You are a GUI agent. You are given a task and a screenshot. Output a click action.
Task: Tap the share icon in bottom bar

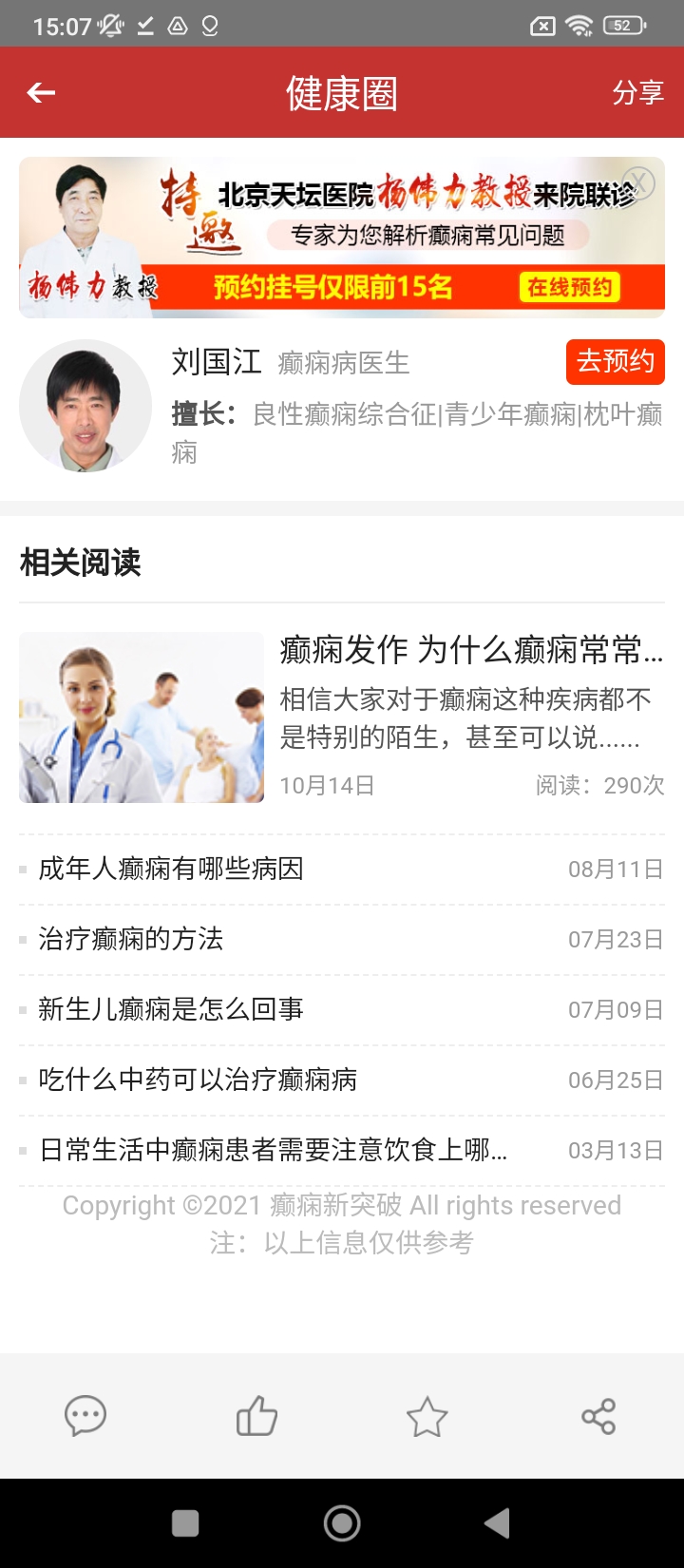tap(598, 1416)
